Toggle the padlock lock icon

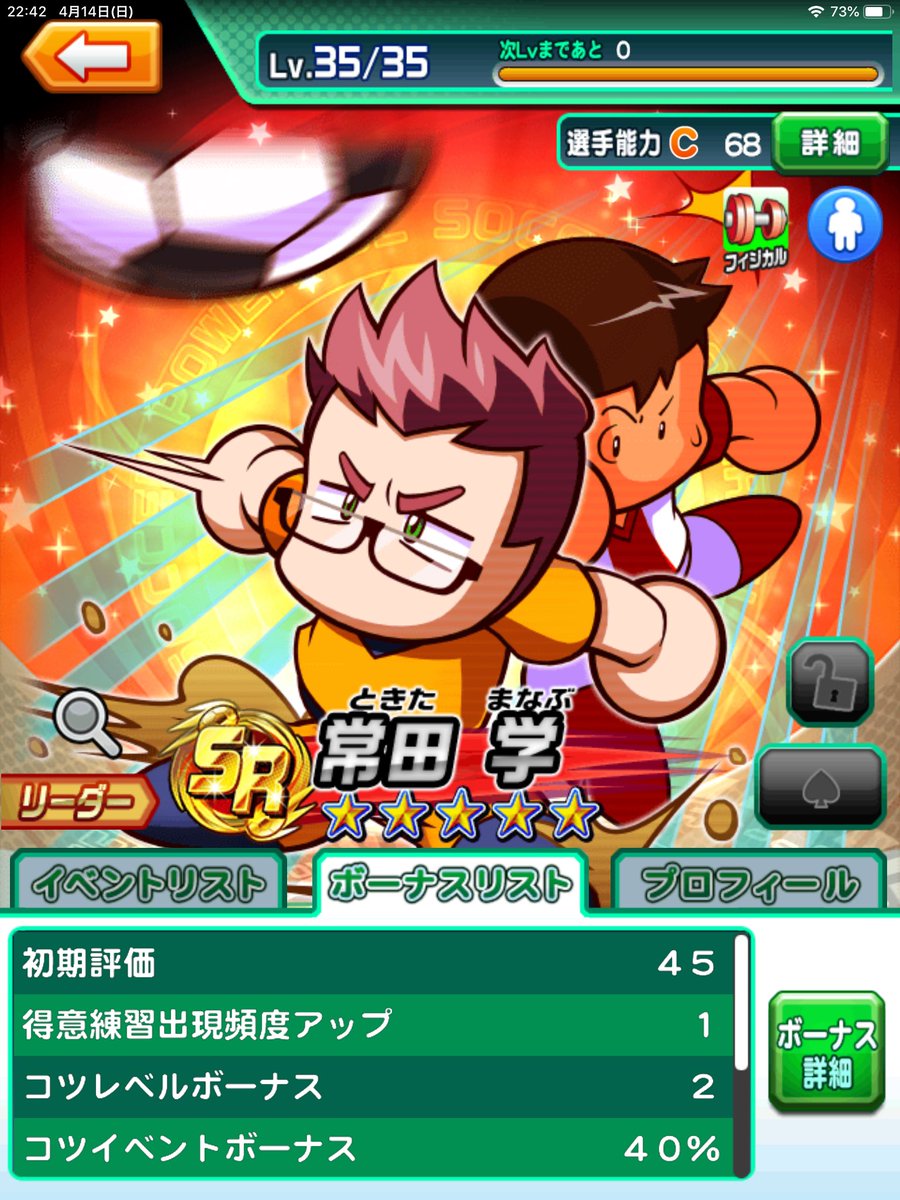[829, 683]
